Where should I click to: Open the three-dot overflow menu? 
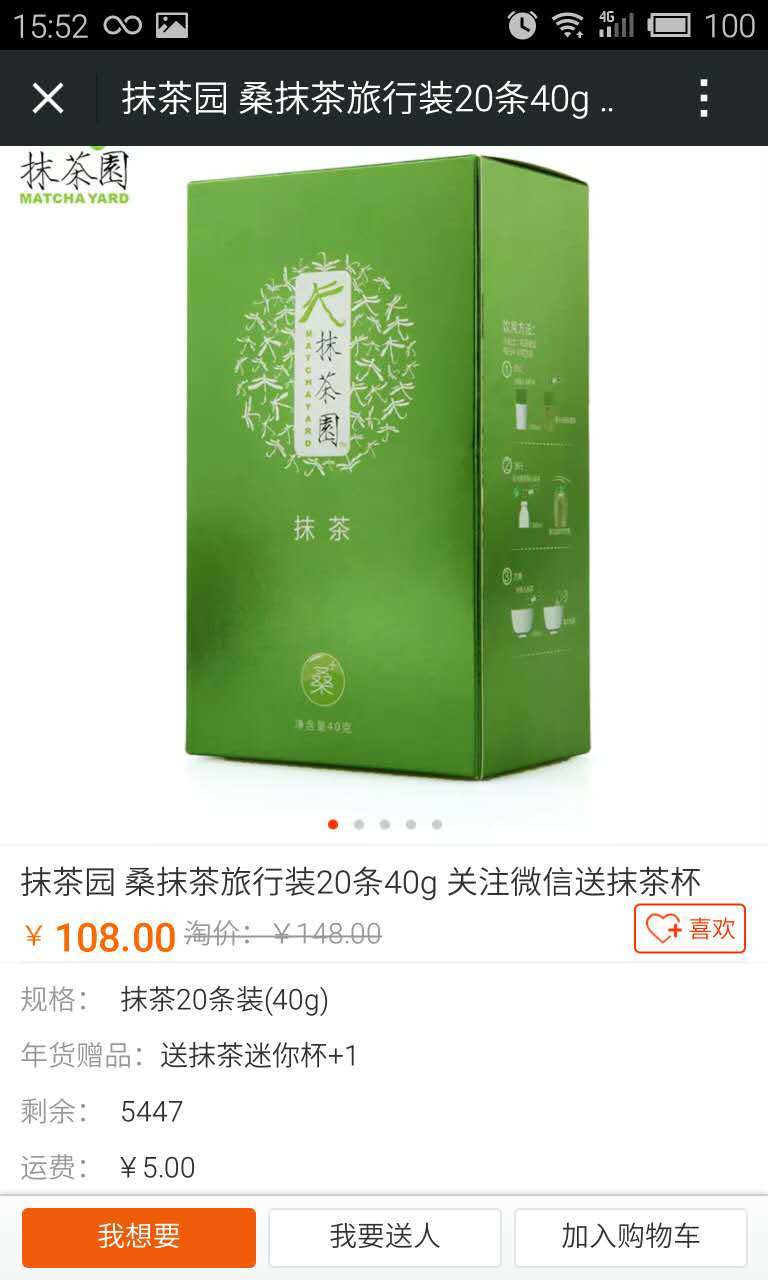(704, 99)
